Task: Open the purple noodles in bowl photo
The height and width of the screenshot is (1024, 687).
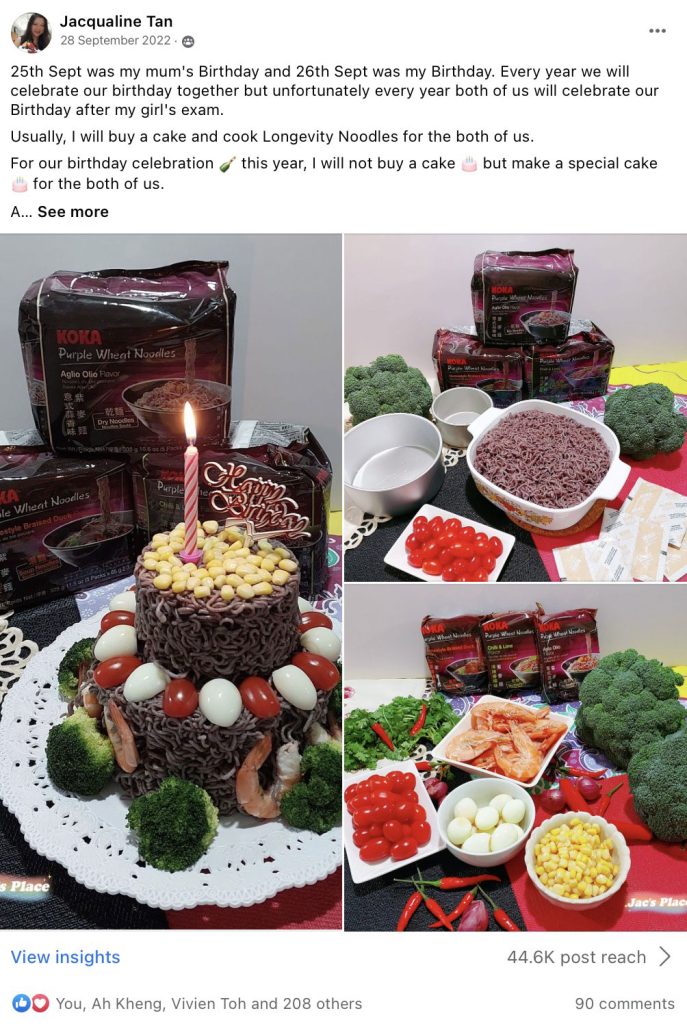Action: click(x=515, y=408)
